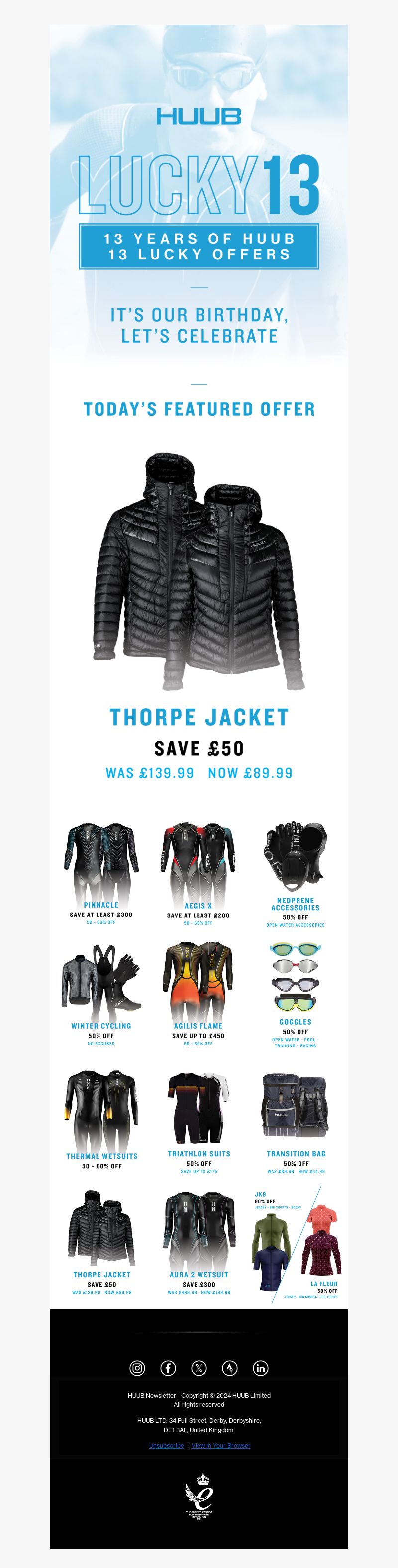Visit HUUB on LinkedIn
The image size is (398, 1568).
[x=260, y=1368]
